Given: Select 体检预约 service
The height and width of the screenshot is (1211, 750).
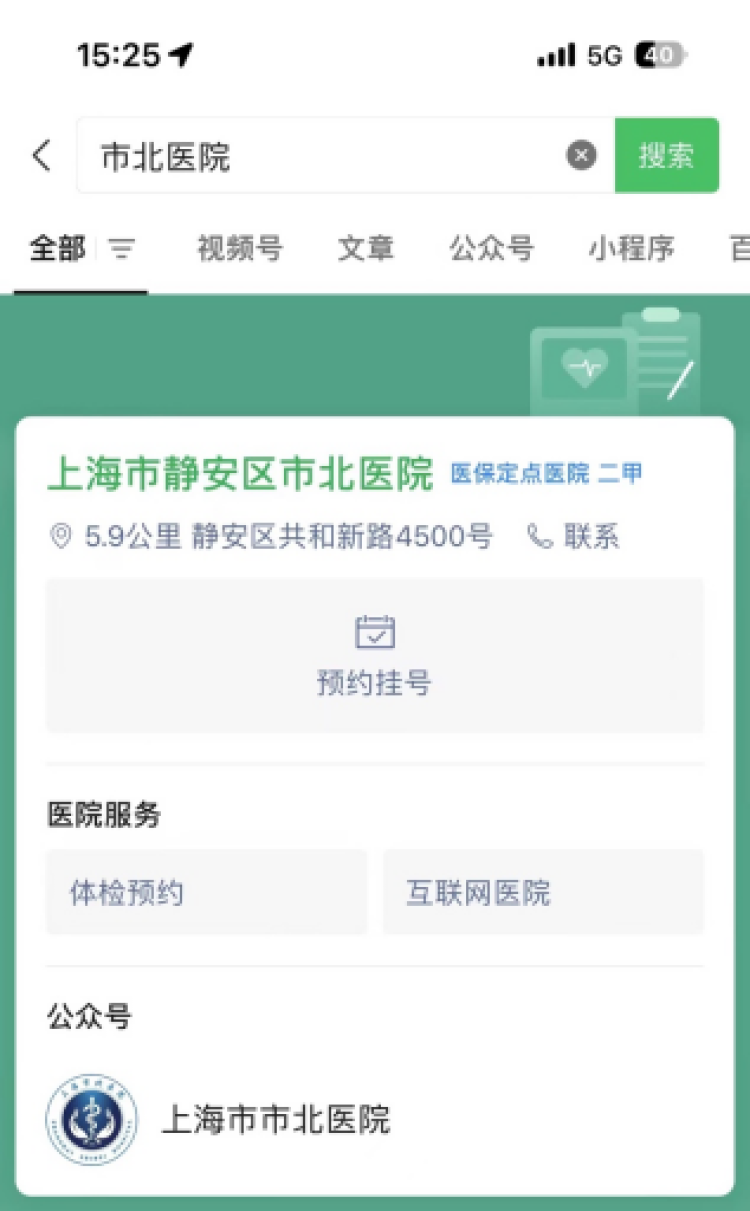Looking at the screenshot, I should [206, 892].
